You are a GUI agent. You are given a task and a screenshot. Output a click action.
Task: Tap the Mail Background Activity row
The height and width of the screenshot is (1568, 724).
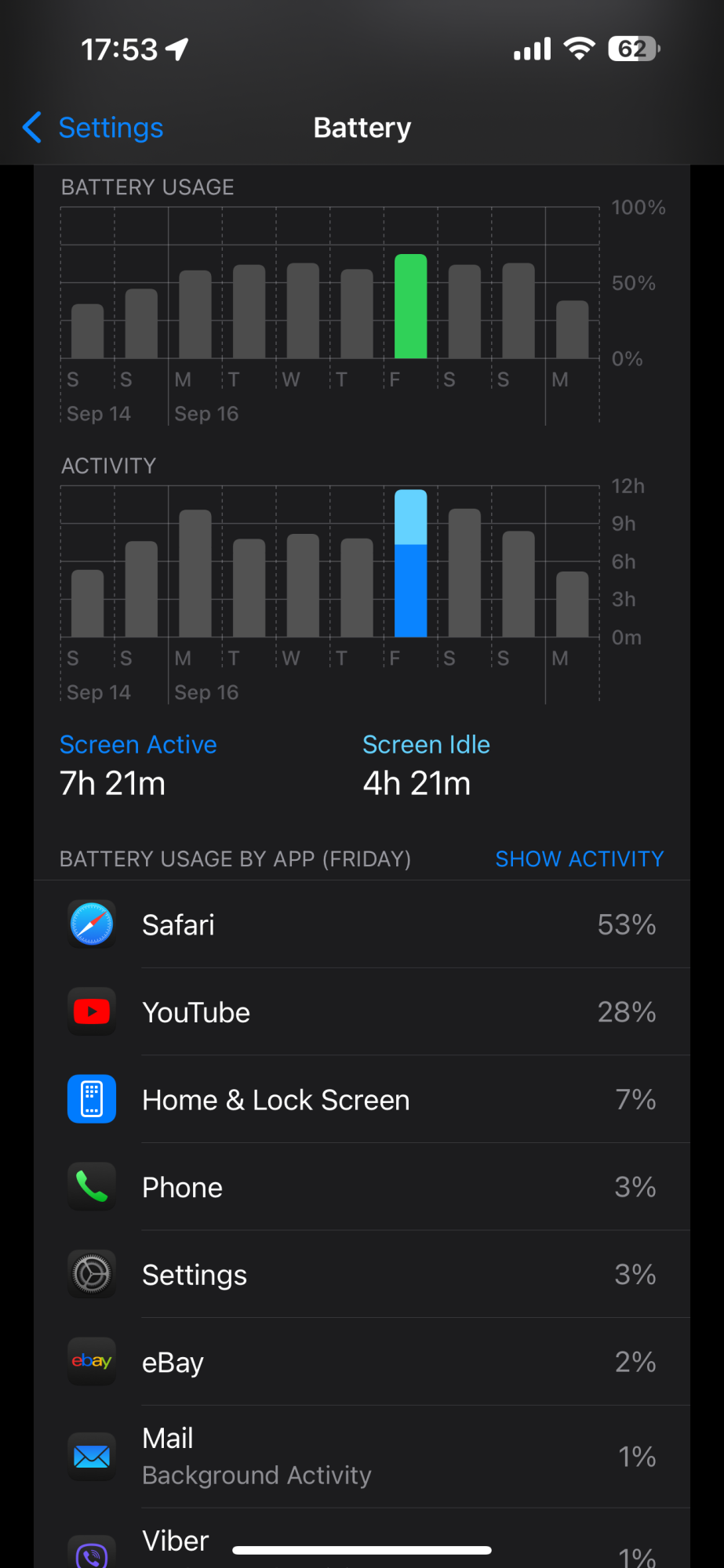click(x=362, y=1457)
